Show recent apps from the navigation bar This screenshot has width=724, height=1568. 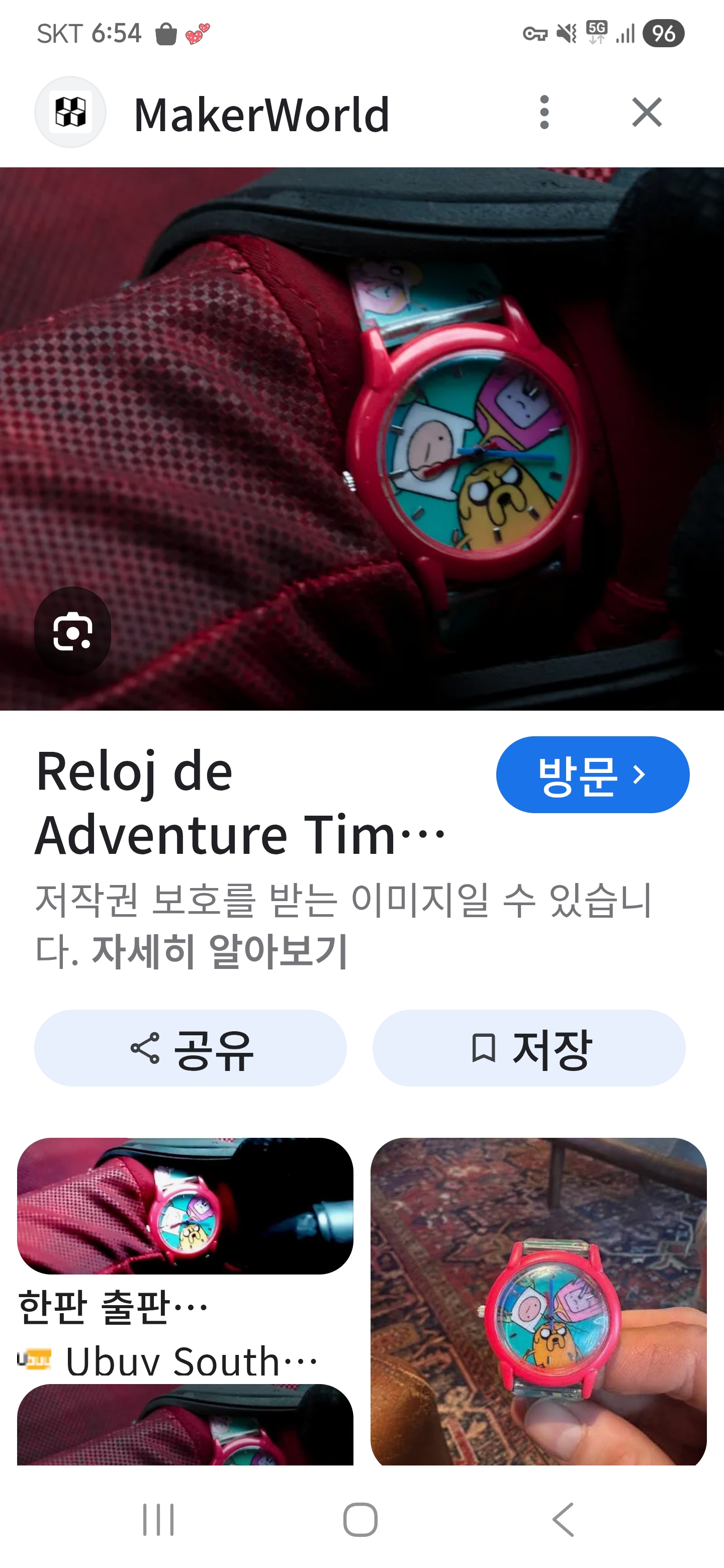point(158,1519)
